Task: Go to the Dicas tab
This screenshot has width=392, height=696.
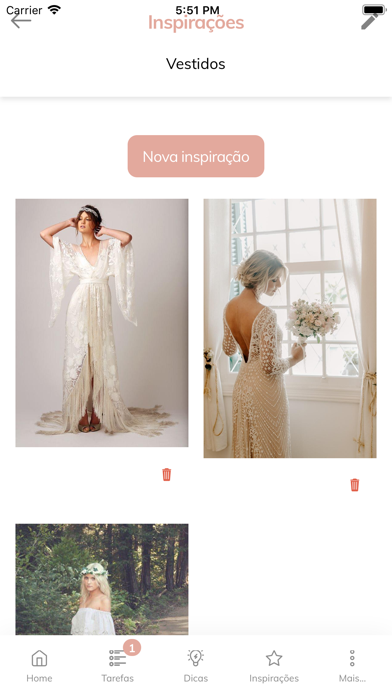Action: (x=196, y=666)
